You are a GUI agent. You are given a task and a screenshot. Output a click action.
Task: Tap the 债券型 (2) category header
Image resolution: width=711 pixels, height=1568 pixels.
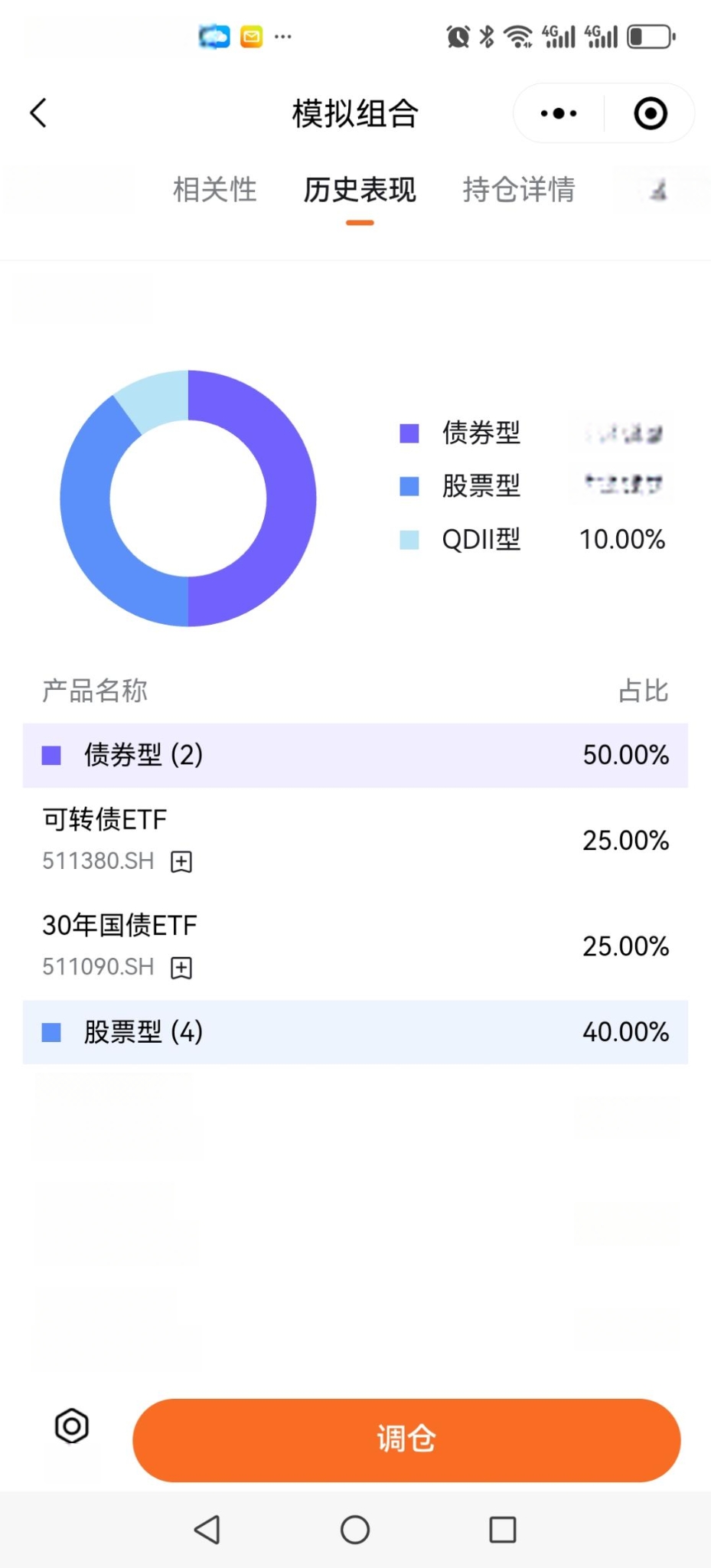click(355, 756)
